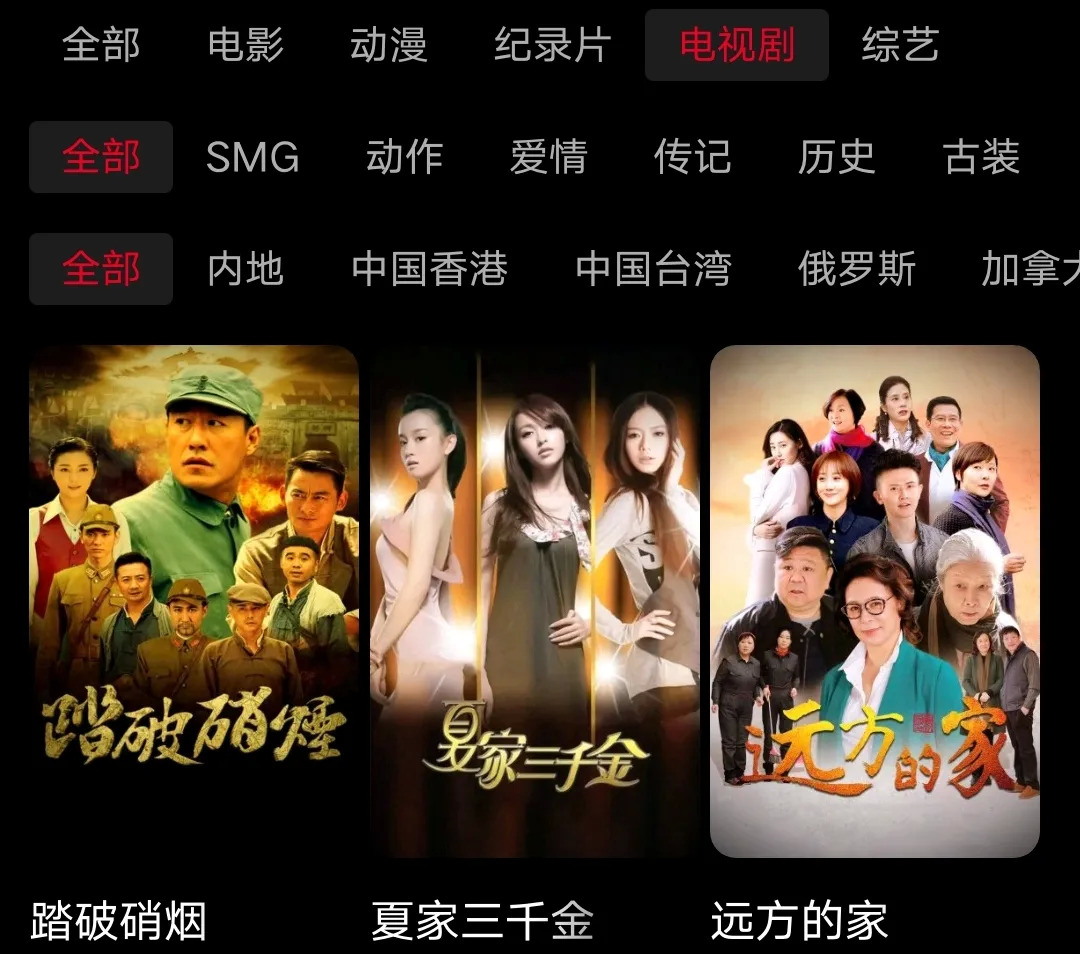
Task: Select the 中国台湾 region chip
Action: pyautogui.click(x=653, y=269)
